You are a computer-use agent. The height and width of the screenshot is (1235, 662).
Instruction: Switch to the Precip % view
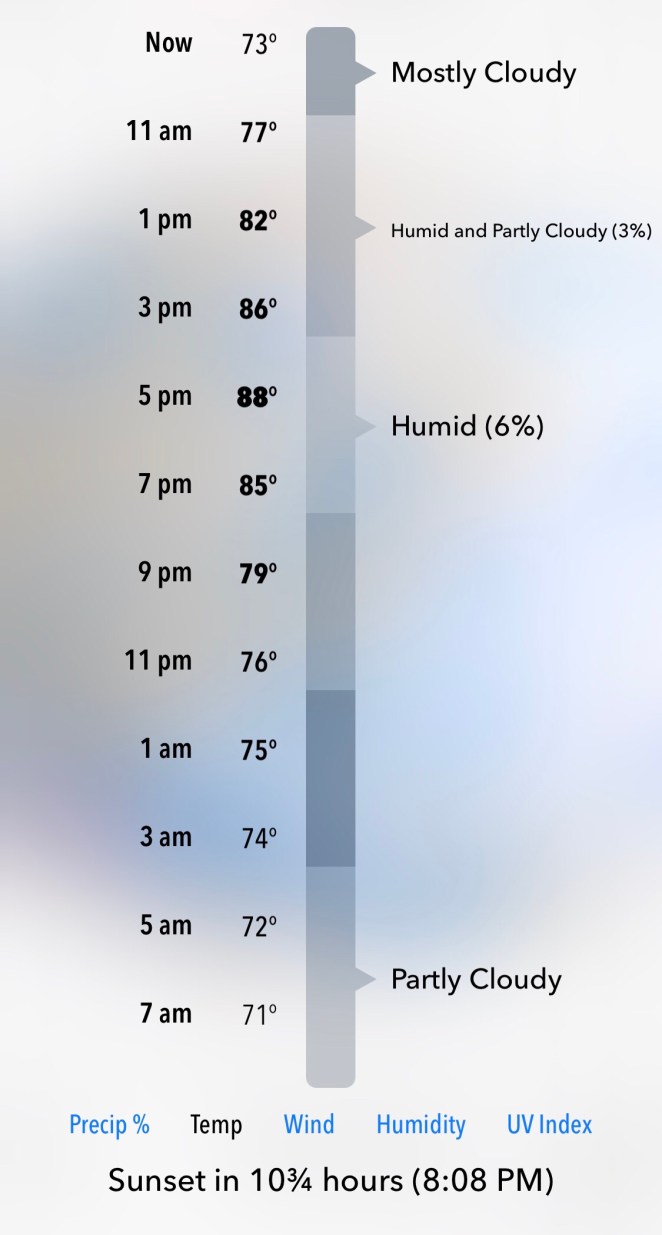109,1125
